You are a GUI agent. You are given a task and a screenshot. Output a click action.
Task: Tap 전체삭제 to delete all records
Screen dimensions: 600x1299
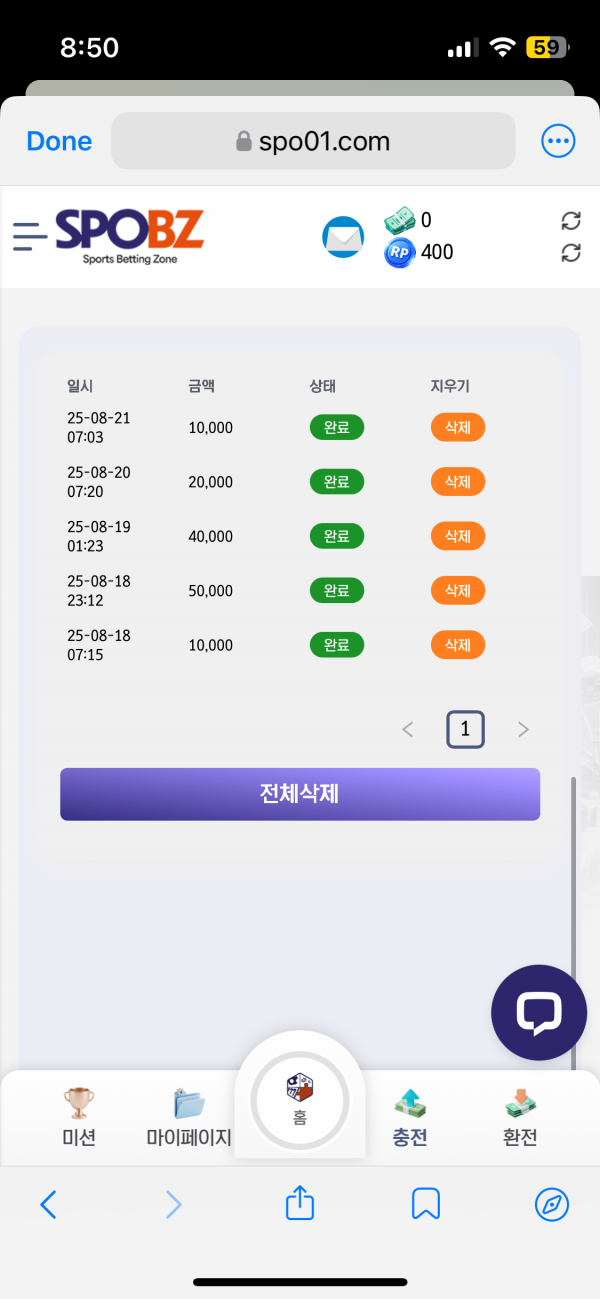[x=300, y=794]
